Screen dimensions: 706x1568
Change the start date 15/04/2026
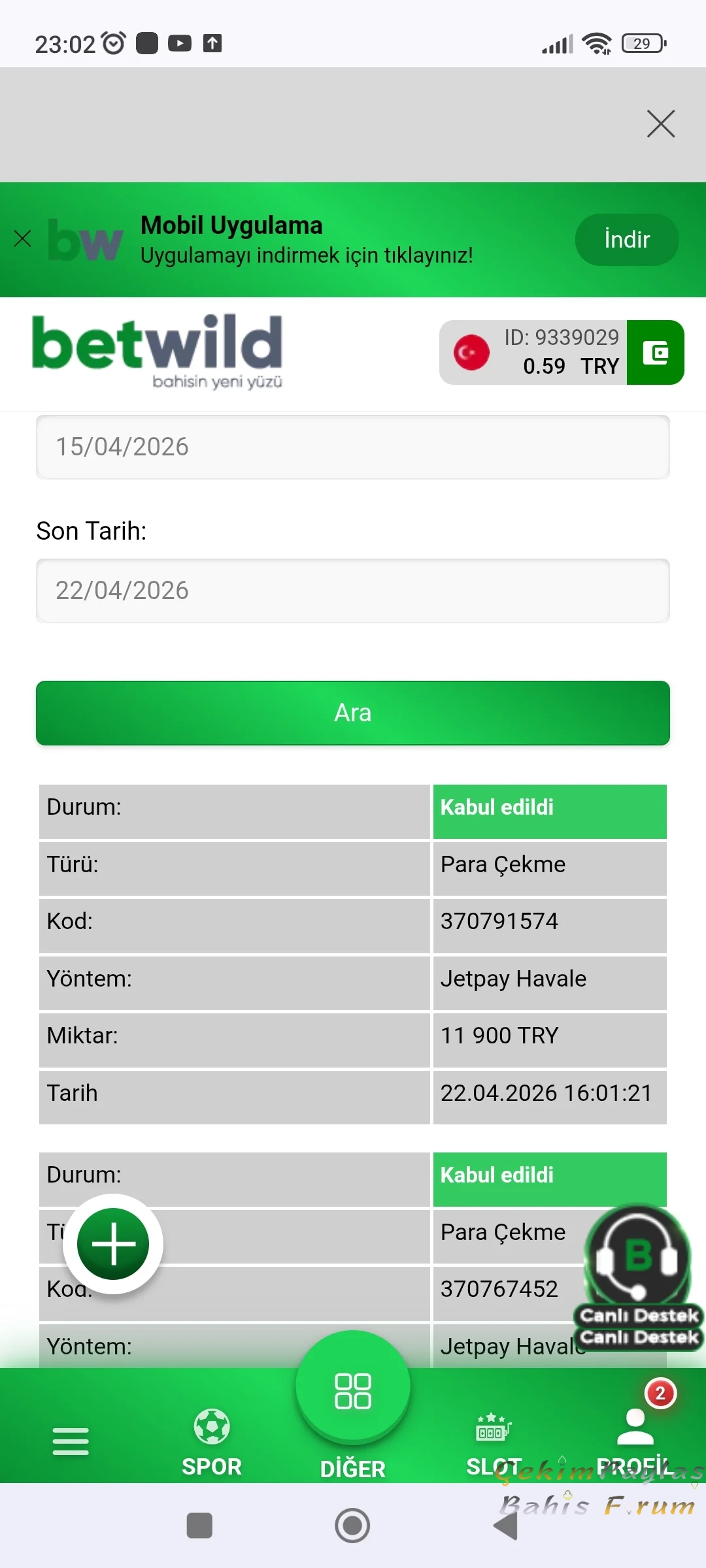click(353, 447)
